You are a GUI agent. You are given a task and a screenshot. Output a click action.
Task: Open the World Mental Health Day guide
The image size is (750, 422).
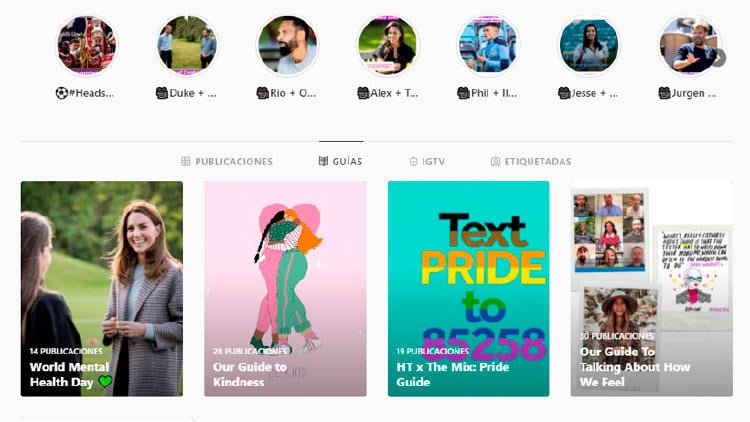tap(102, 288)
